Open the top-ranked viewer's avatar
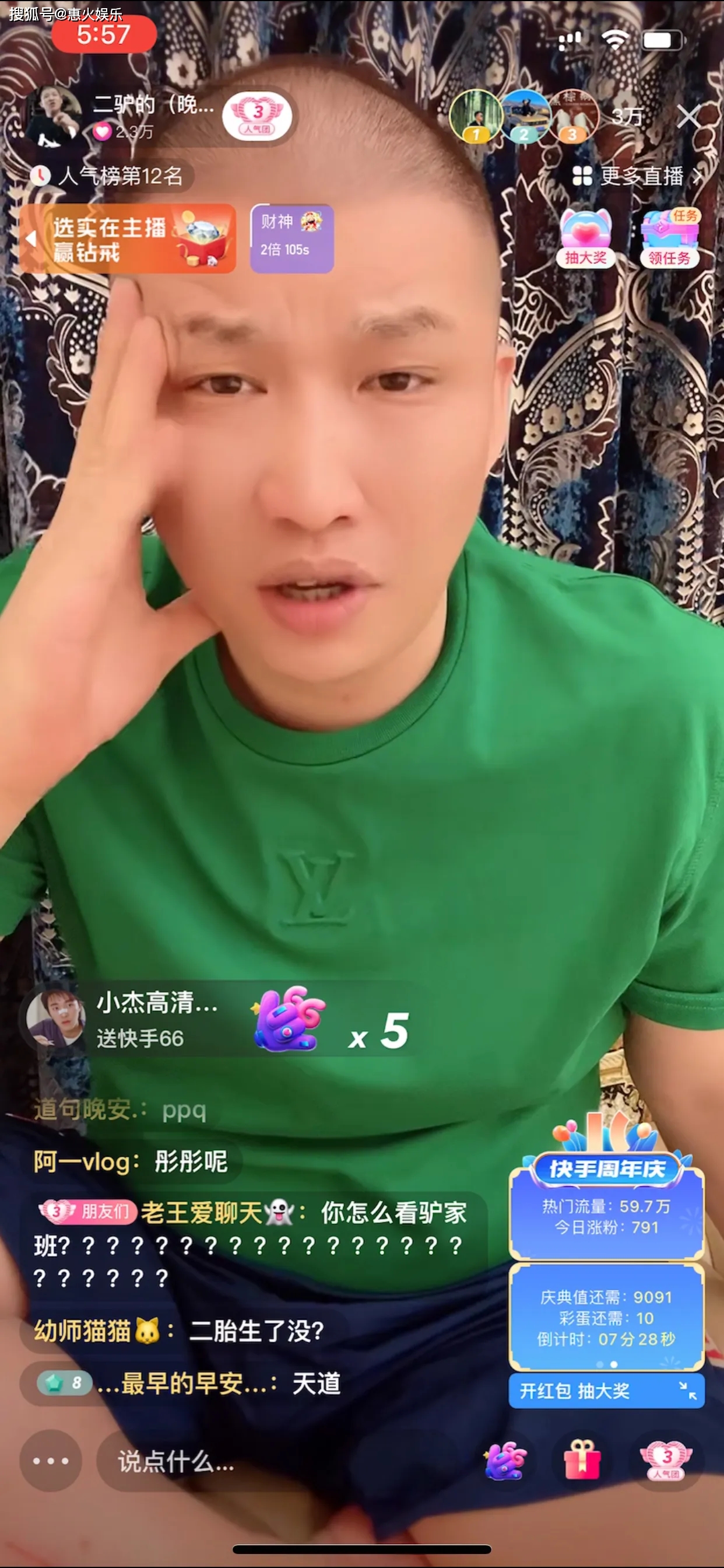724x1568 pixels. click(476, 116)
